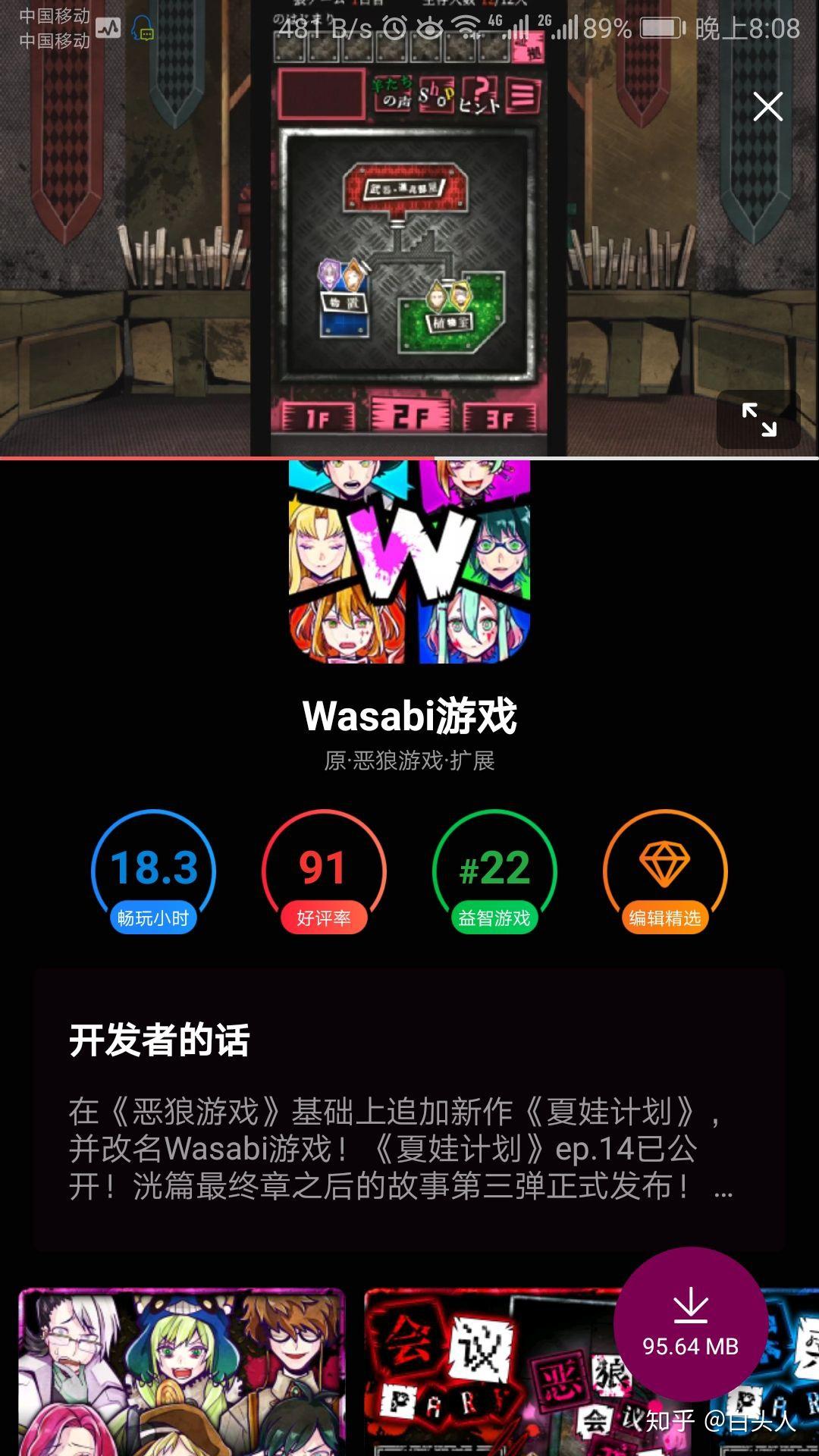
Task: Open the first character group screenshot
Action: pos(182,1371)
